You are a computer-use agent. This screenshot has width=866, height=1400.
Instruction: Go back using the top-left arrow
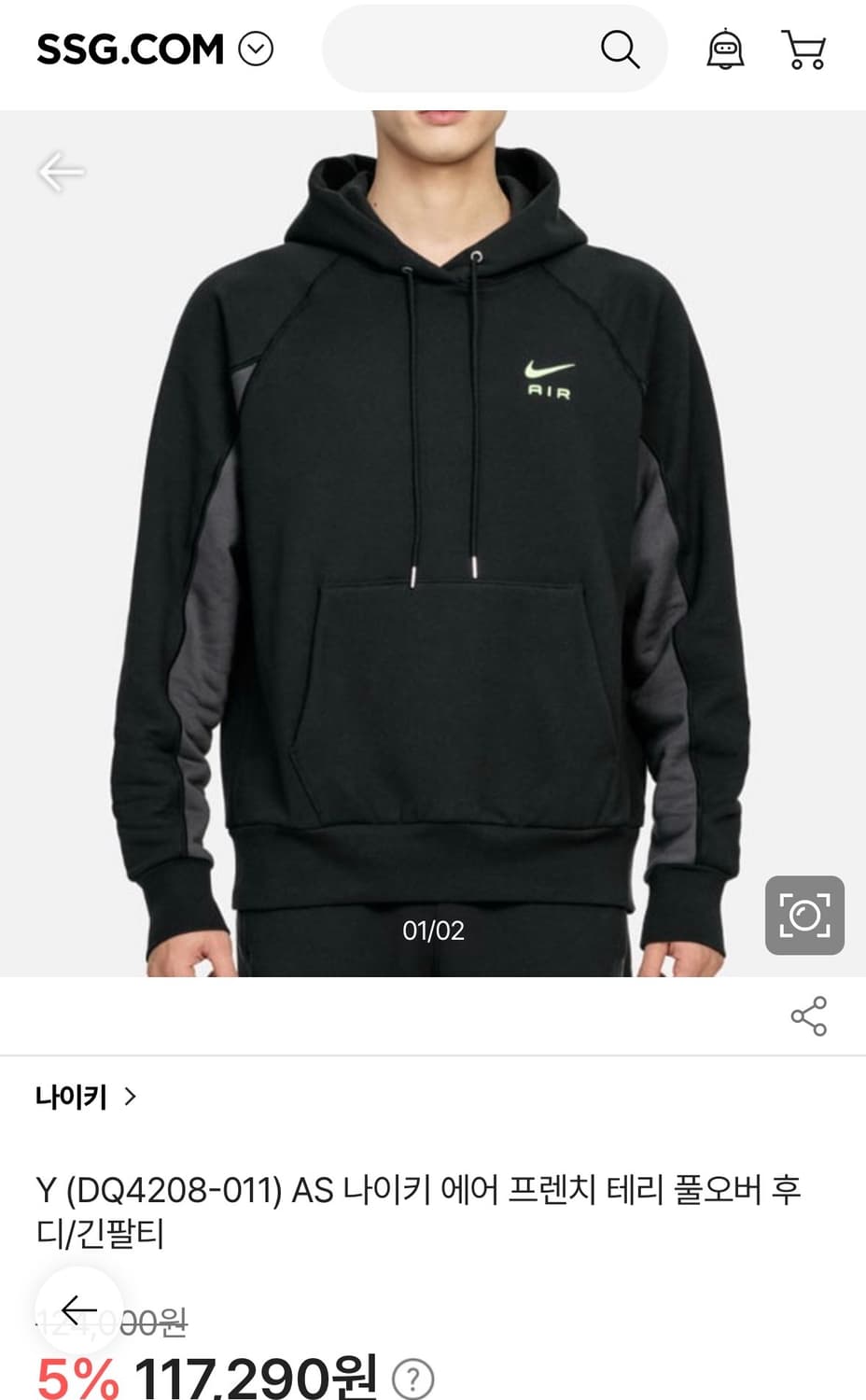(61, 171)
